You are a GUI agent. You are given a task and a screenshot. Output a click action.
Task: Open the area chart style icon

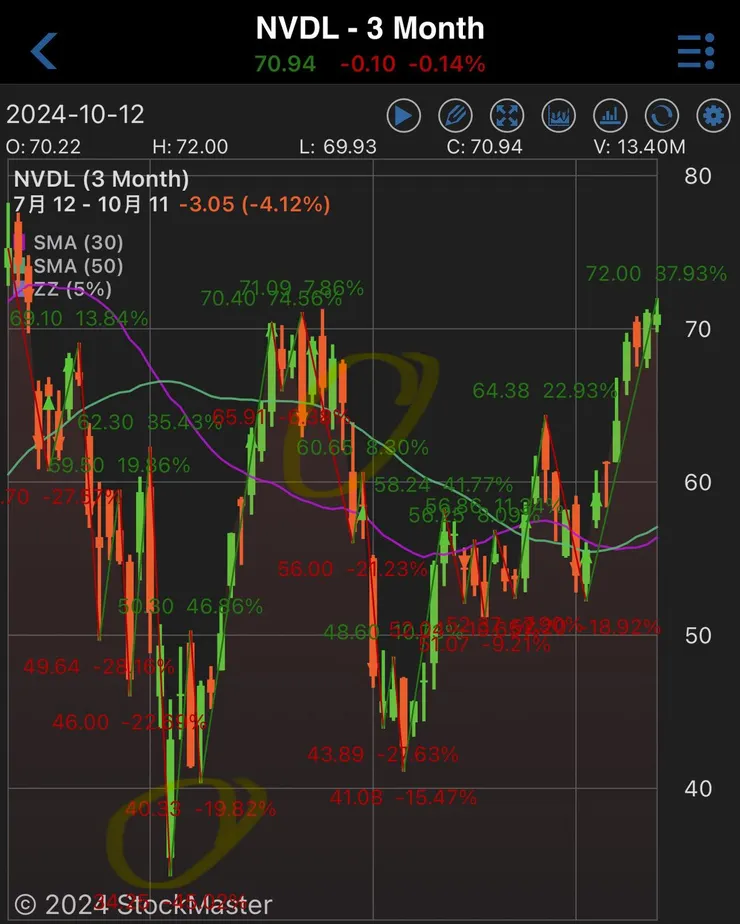click(559, 116)
